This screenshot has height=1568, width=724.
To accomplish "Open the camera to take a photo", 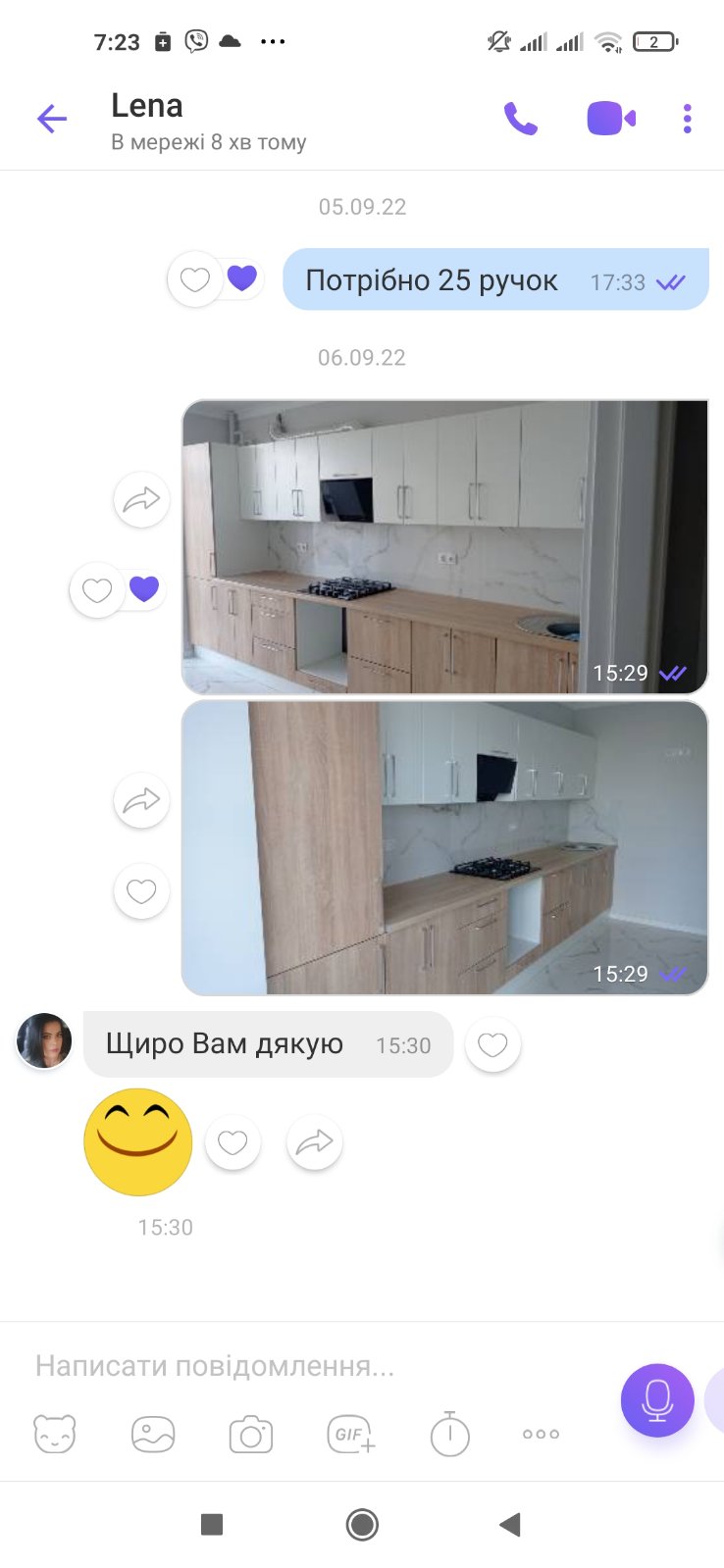I will (251, 1436).
